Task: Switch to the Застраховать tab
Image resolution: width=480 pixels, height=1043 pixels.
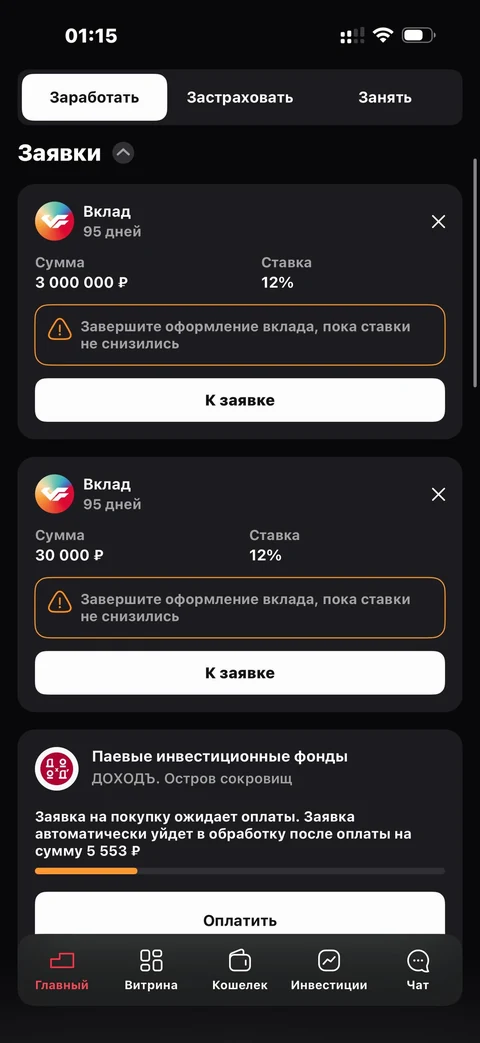Action: coord(239,97)
